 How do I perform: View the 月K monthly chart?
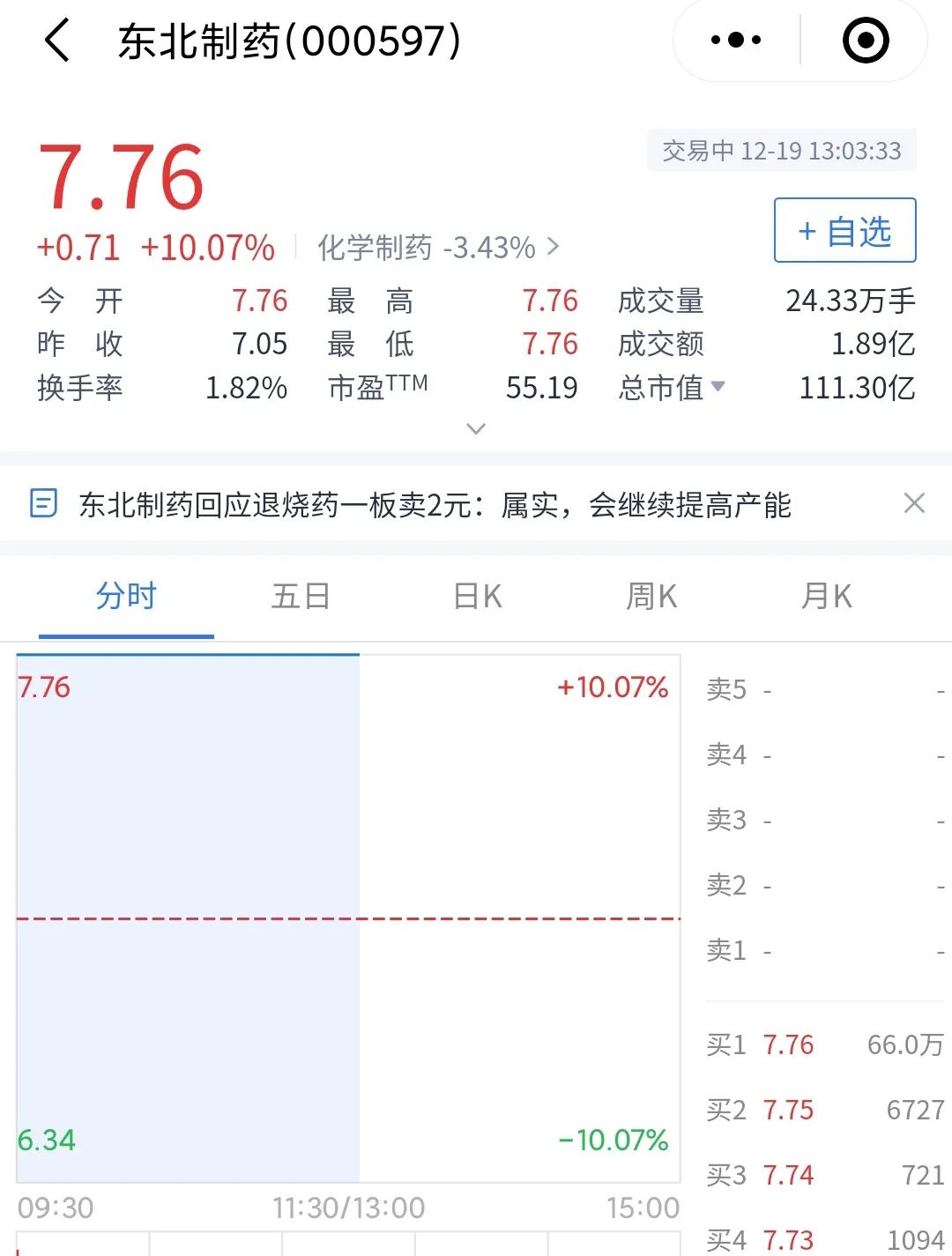click(826, 597)
